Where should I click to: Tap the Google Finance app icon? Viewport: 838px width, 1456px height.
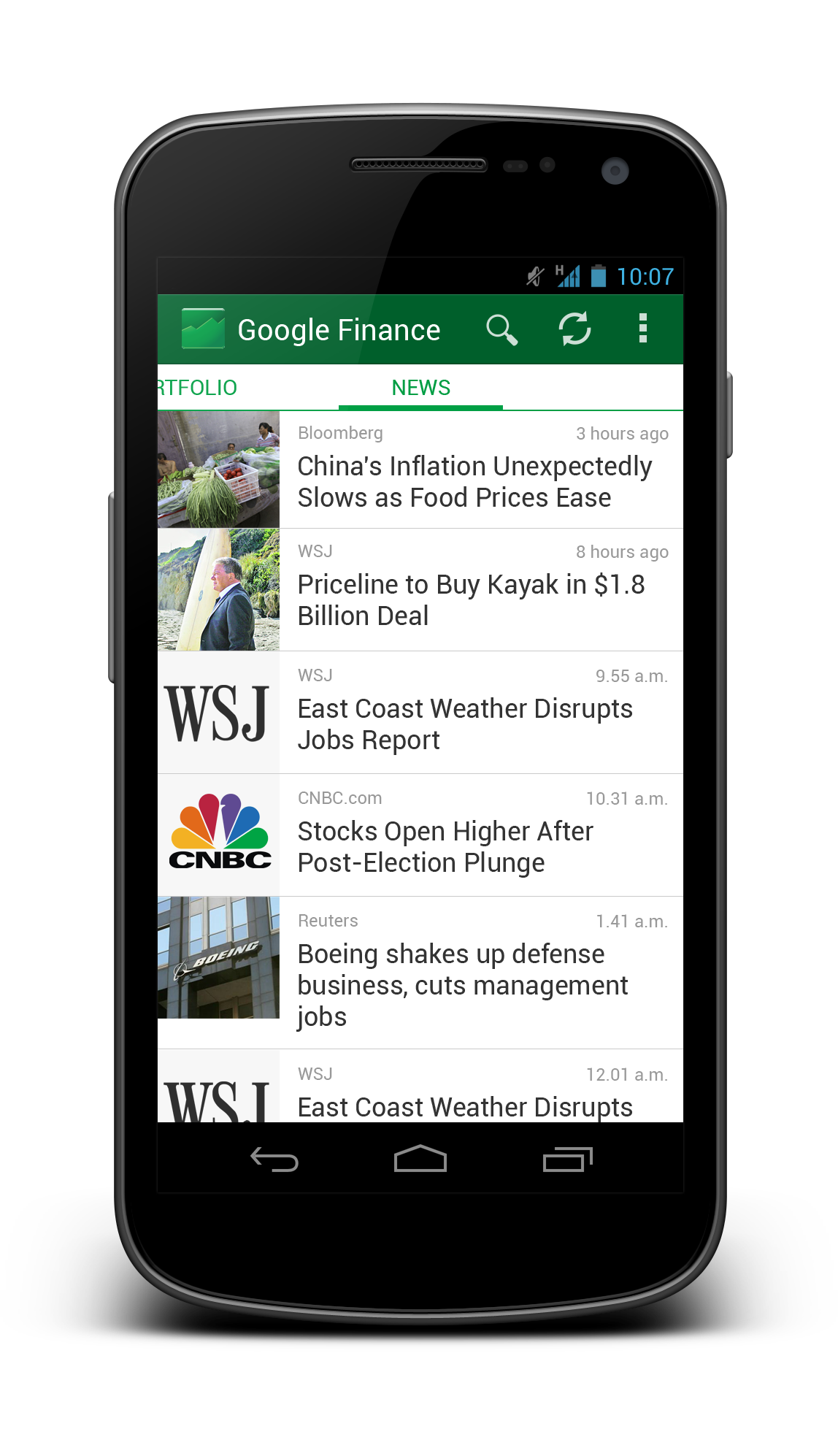[203, 329]
